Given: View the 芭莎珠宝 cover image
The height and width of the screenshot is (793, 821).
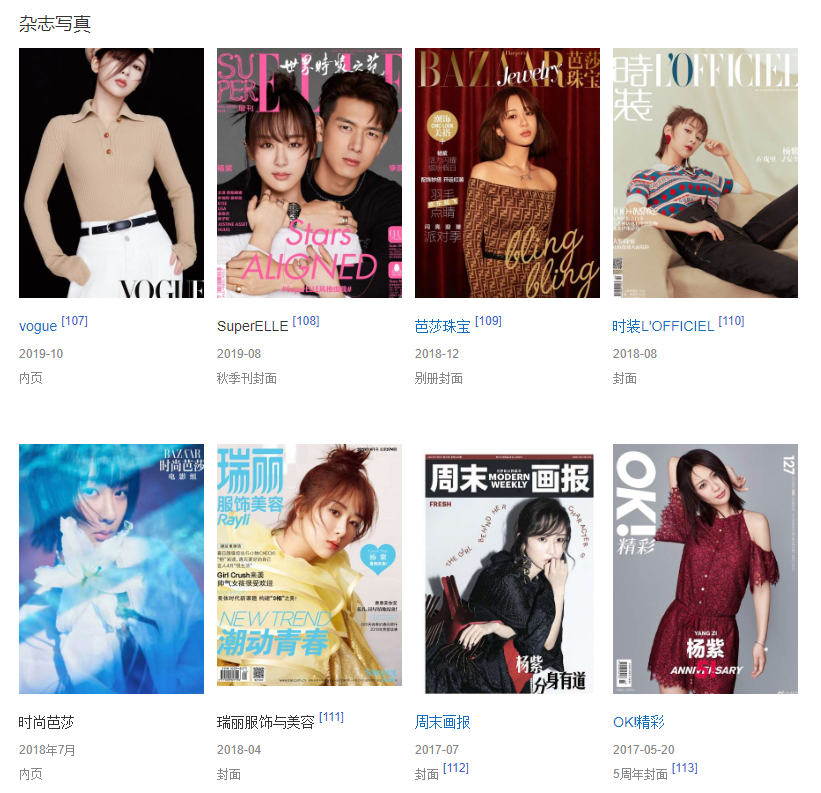Looking at the screenshot, I should [507, 173].
